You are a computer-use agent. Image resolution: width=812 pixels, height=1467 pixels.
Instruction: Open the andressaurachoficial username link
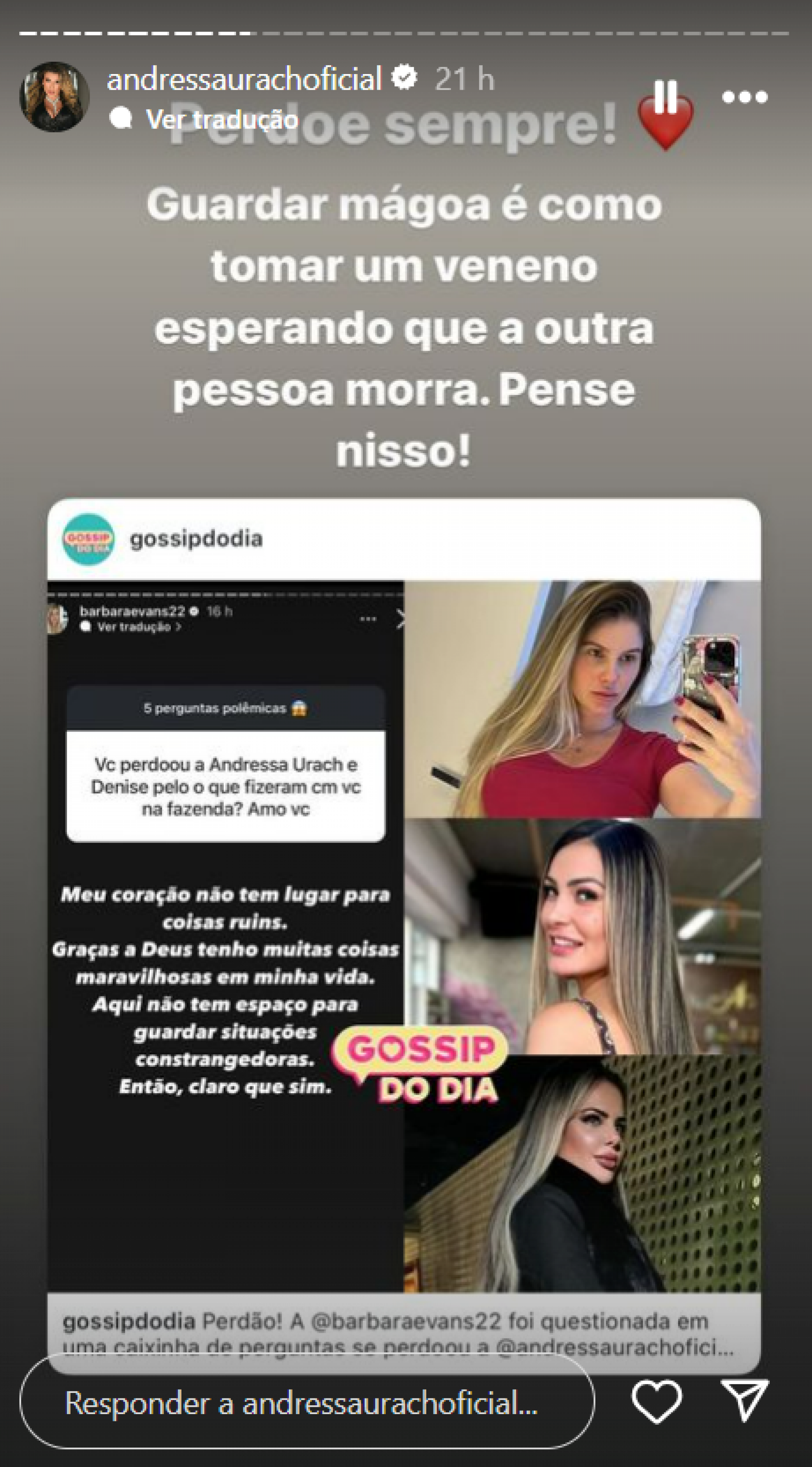point(244,79)
